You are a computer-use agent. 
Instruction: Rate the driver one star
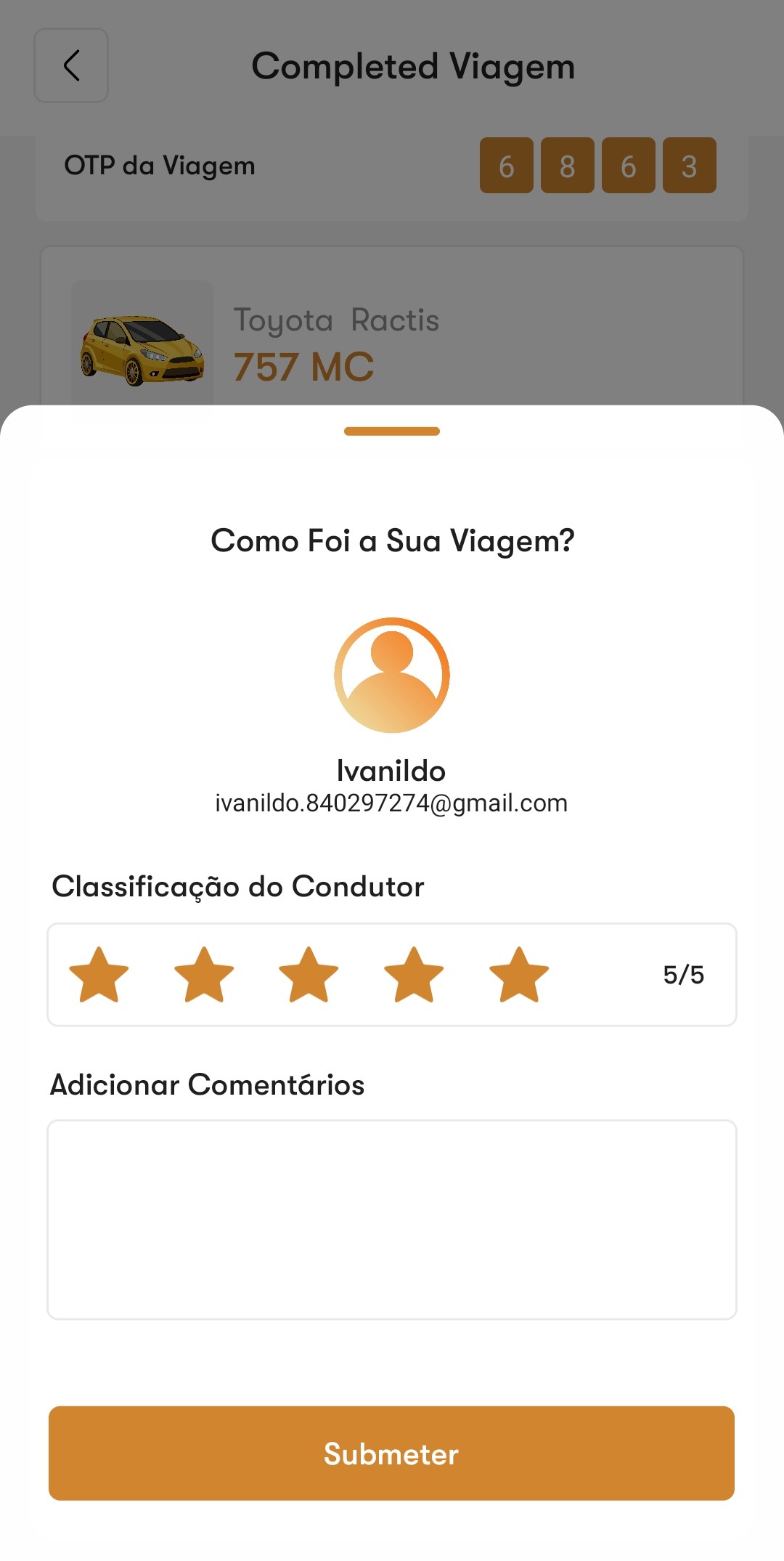[x=99, y=975]
